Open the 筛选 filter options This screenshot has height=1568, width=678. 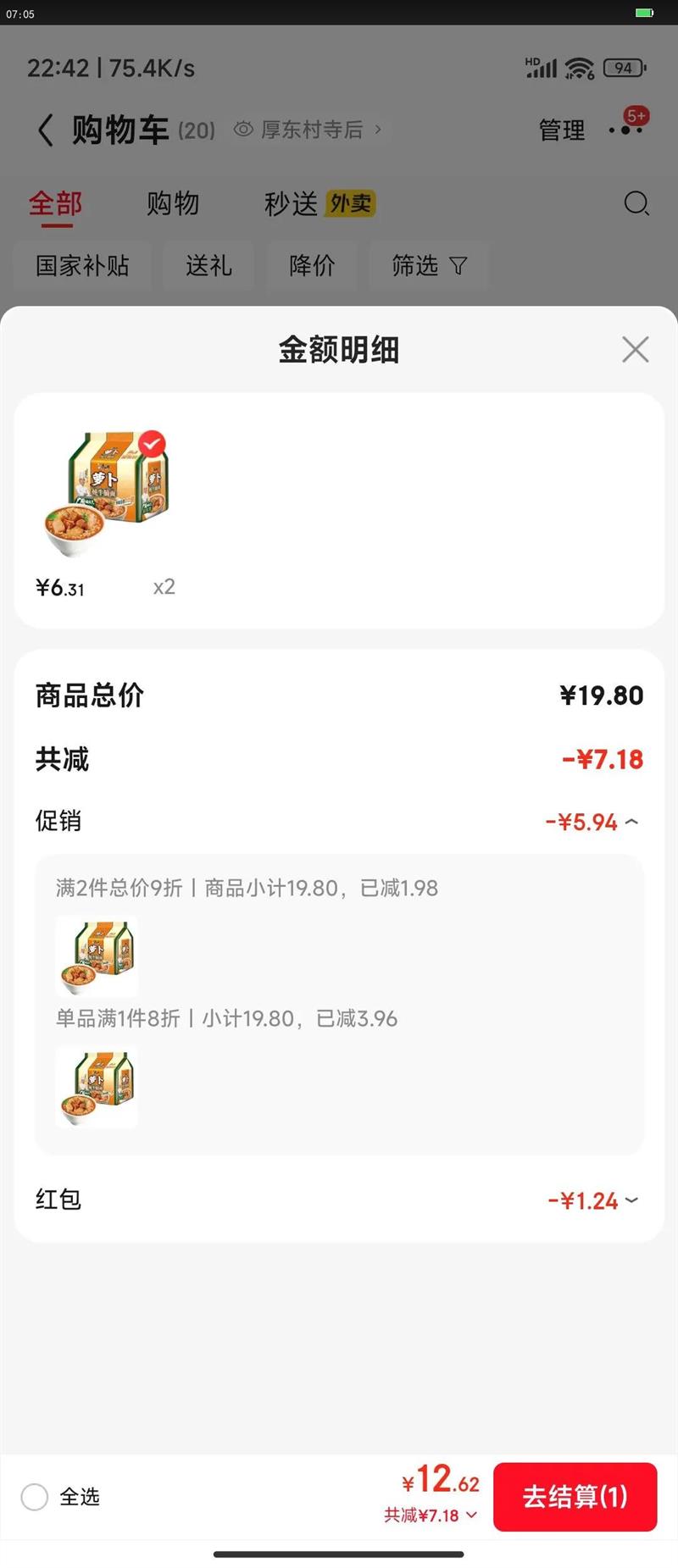(429, 266)
